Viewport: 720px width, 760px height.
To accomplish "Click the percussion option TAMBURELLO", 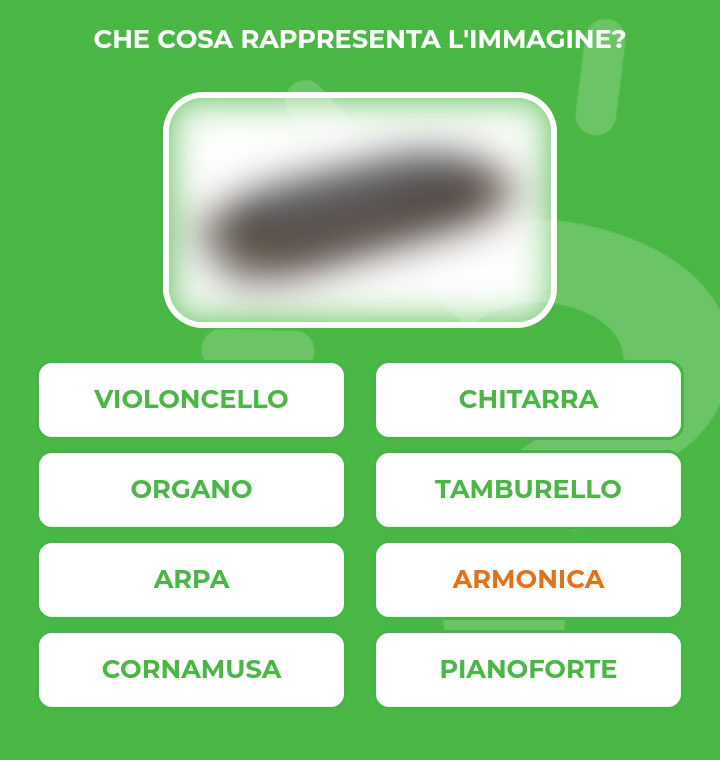I will [x=529, y=490].
